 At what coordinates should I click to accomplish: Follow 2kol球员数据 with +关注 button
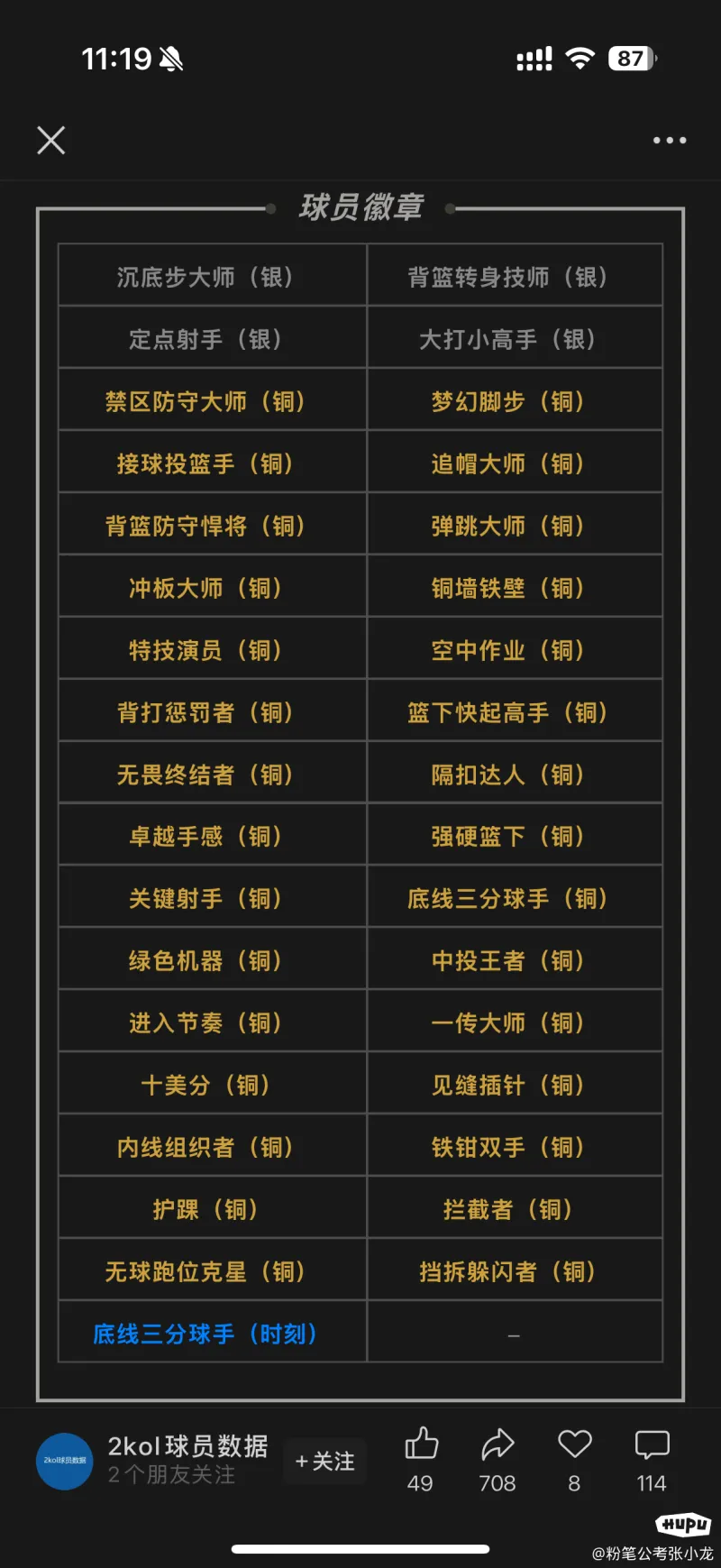325,1461
